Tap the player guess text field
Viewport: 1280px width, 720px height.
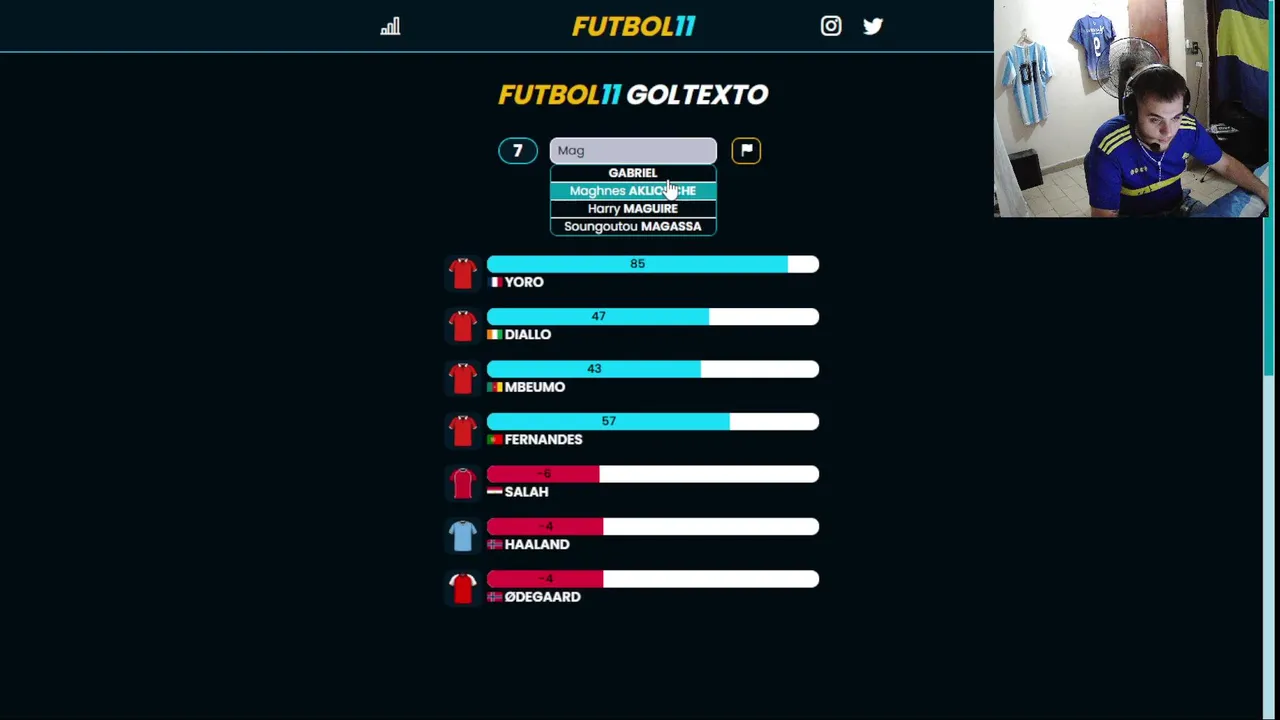[632, 151]
